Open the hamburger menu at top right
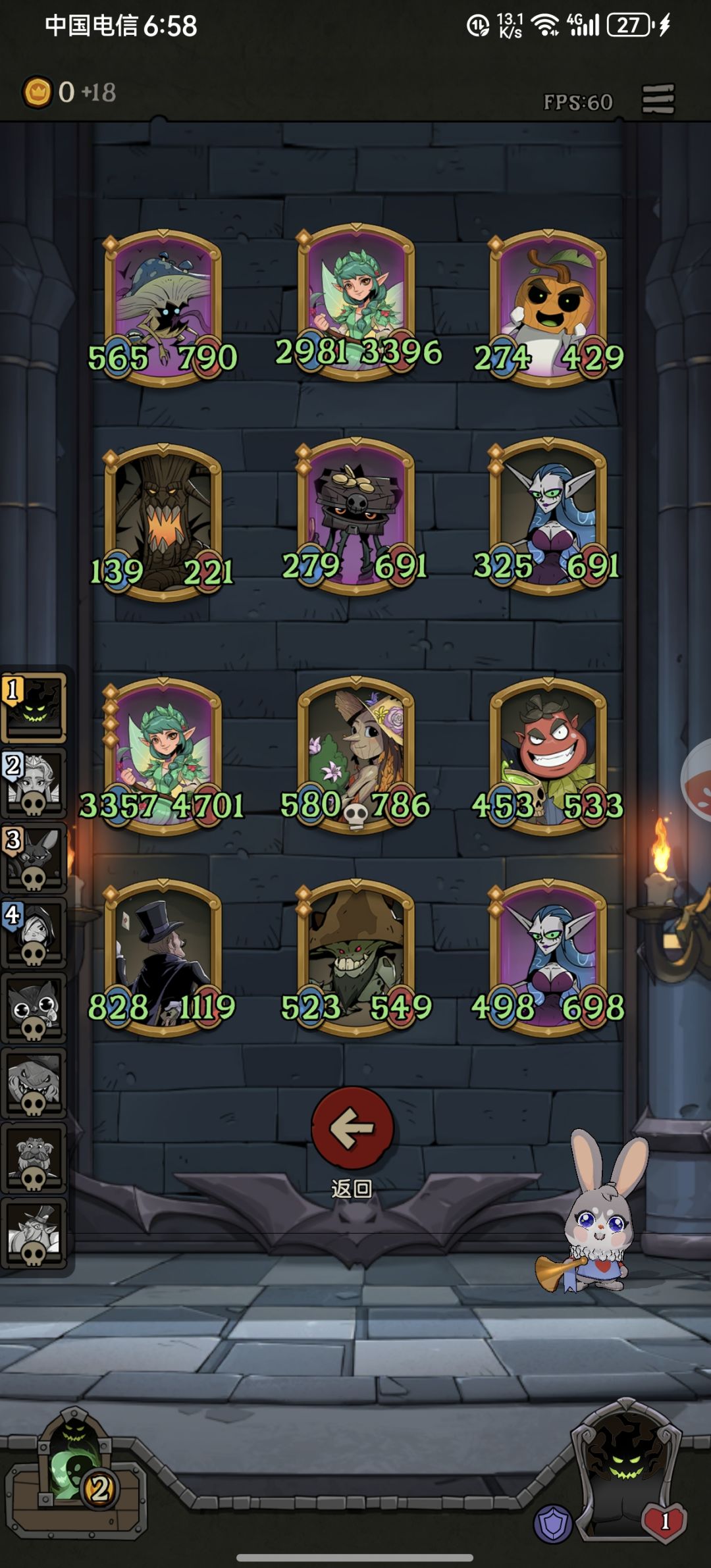 pos(658,99)
